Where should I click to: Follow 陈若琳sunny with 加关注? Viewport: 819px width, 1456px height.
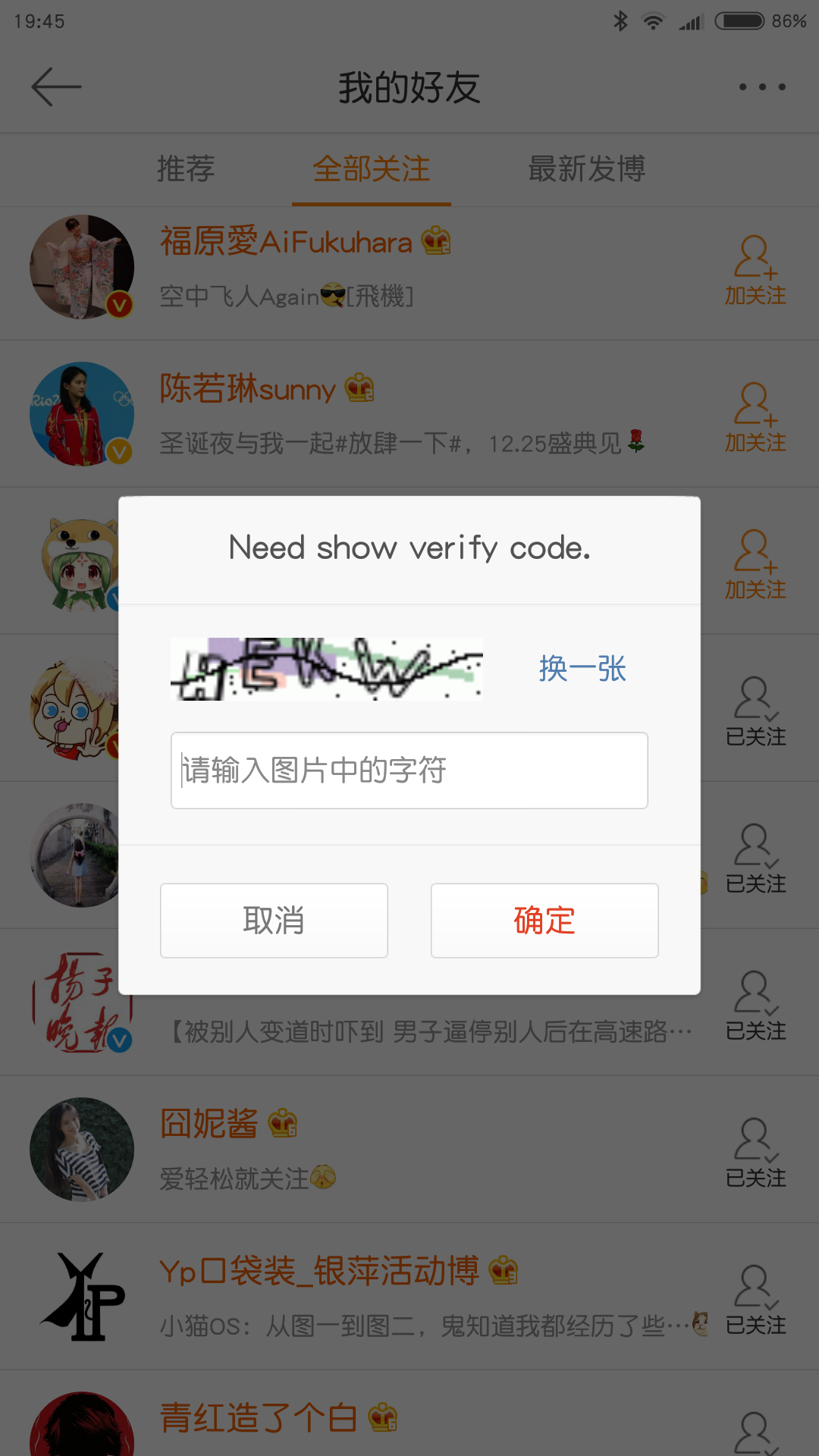pyautogui.click(x=755, y=418)
